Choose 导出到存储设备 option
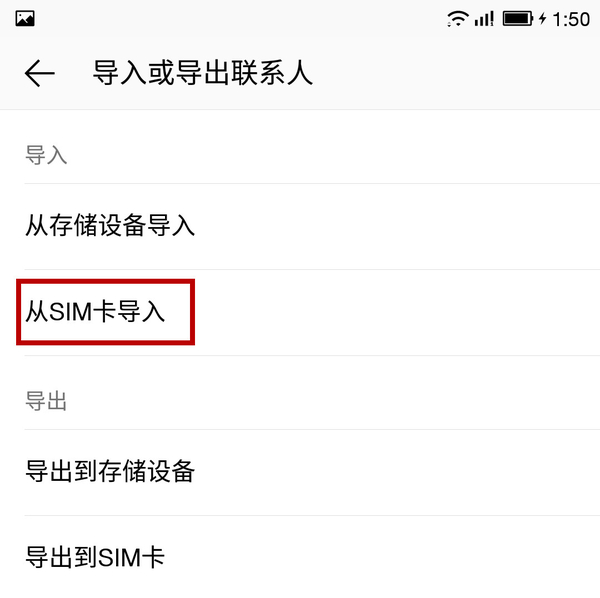Image resolution: width=600 pixels, height=598 pixels. click(110, 471)
